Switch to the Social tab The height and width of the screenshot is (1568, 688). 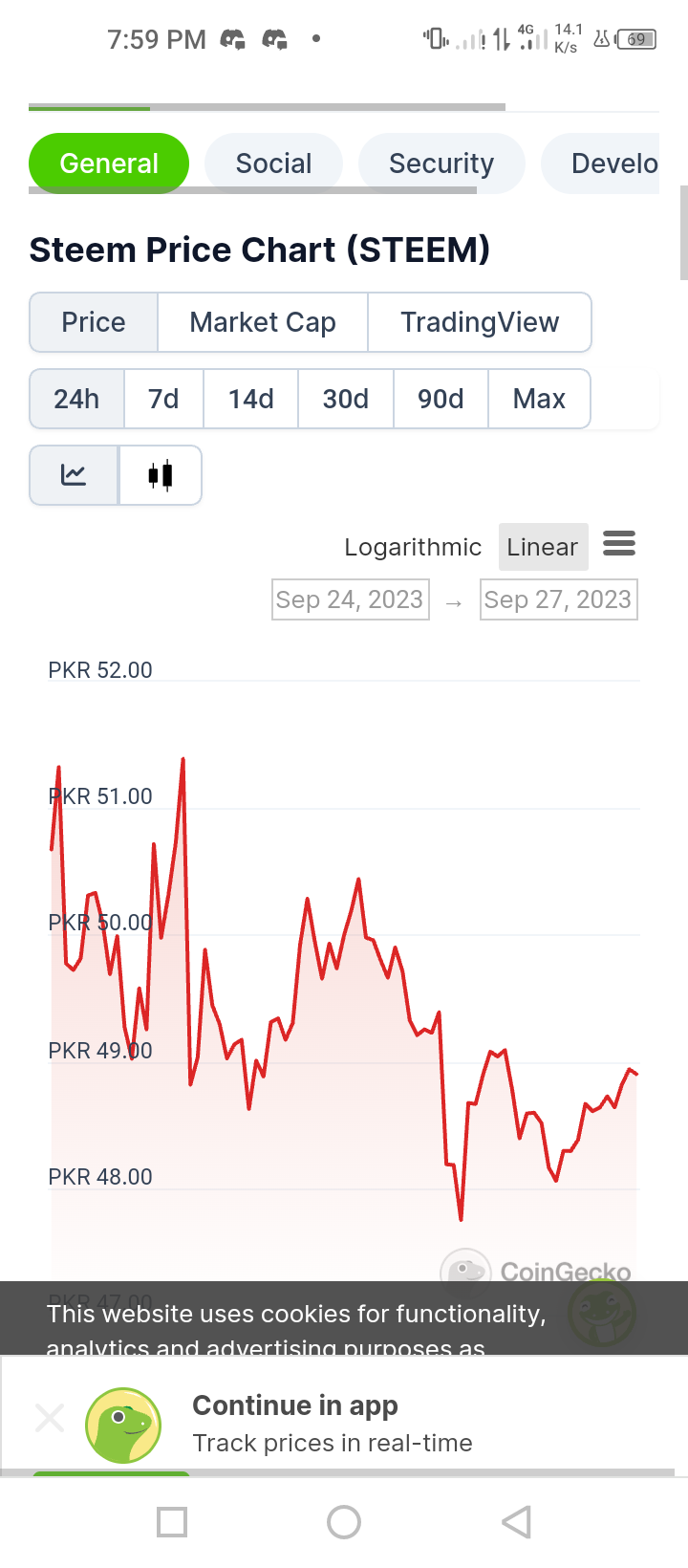point(273,163)
